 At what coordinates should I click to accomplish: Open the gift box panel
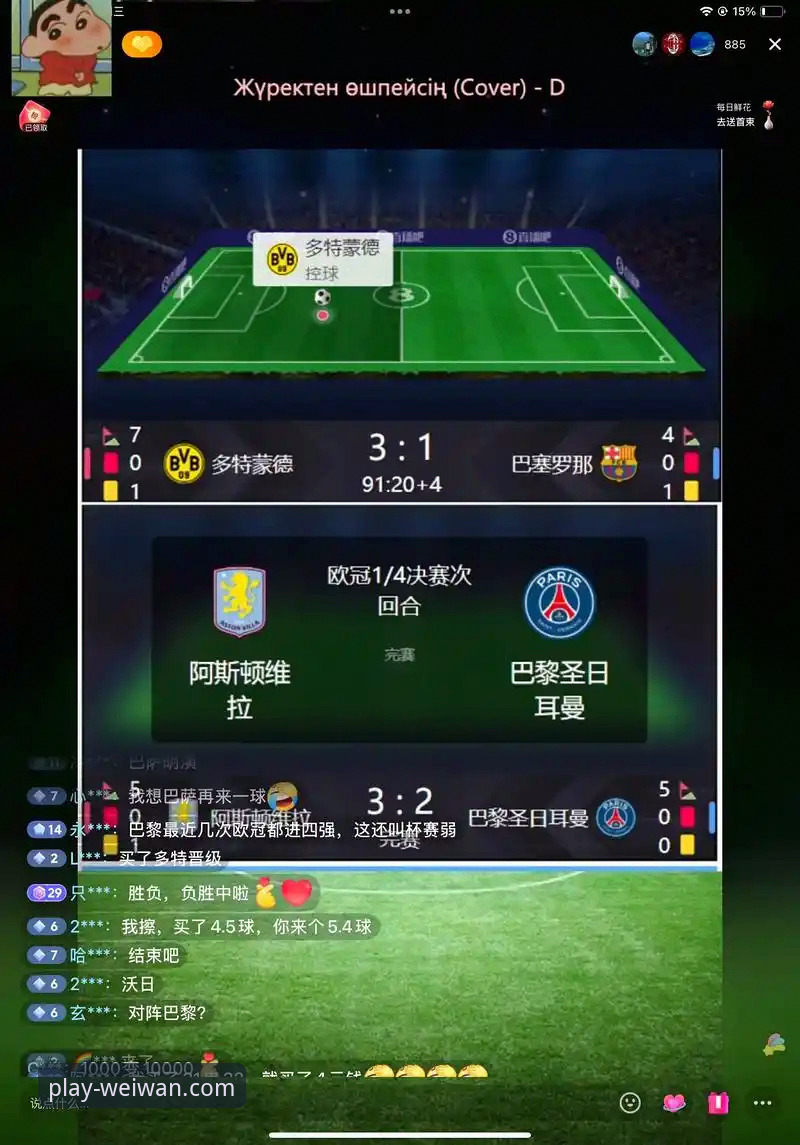click(718, 1102)
